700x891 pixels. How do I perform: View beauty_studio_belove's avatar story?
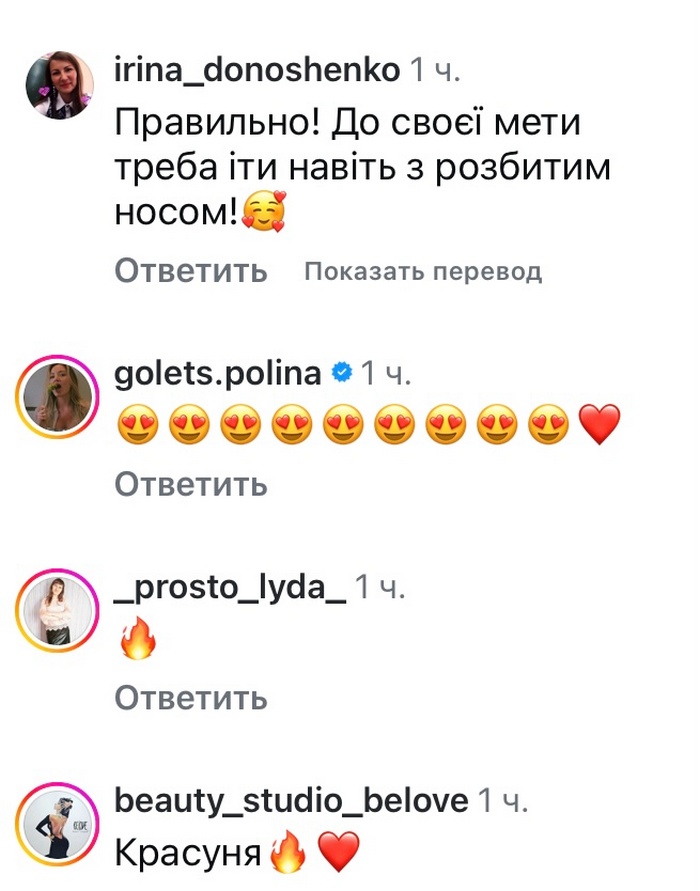pos(60,819)
